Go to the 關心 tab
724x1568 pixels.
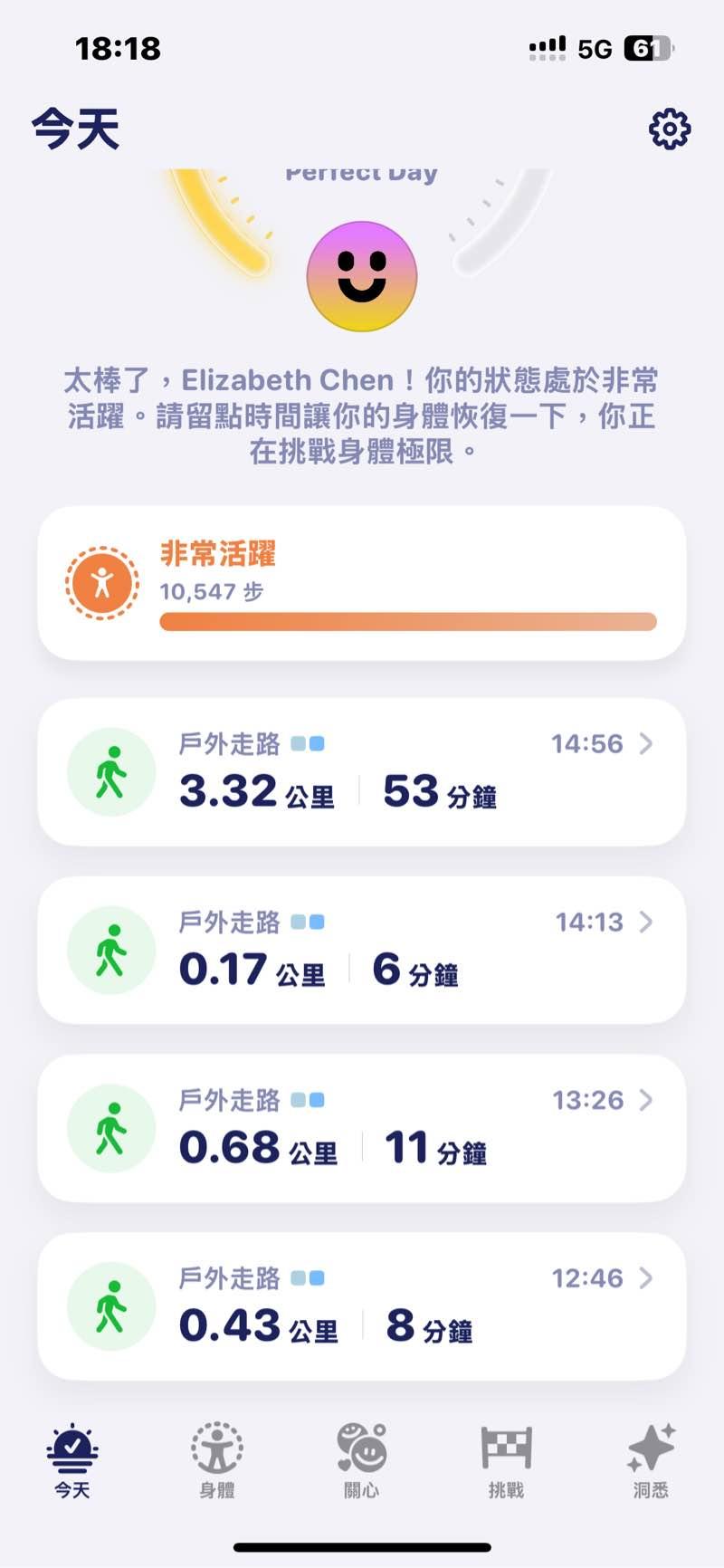pyautogui.click(x=362, y=1460)
